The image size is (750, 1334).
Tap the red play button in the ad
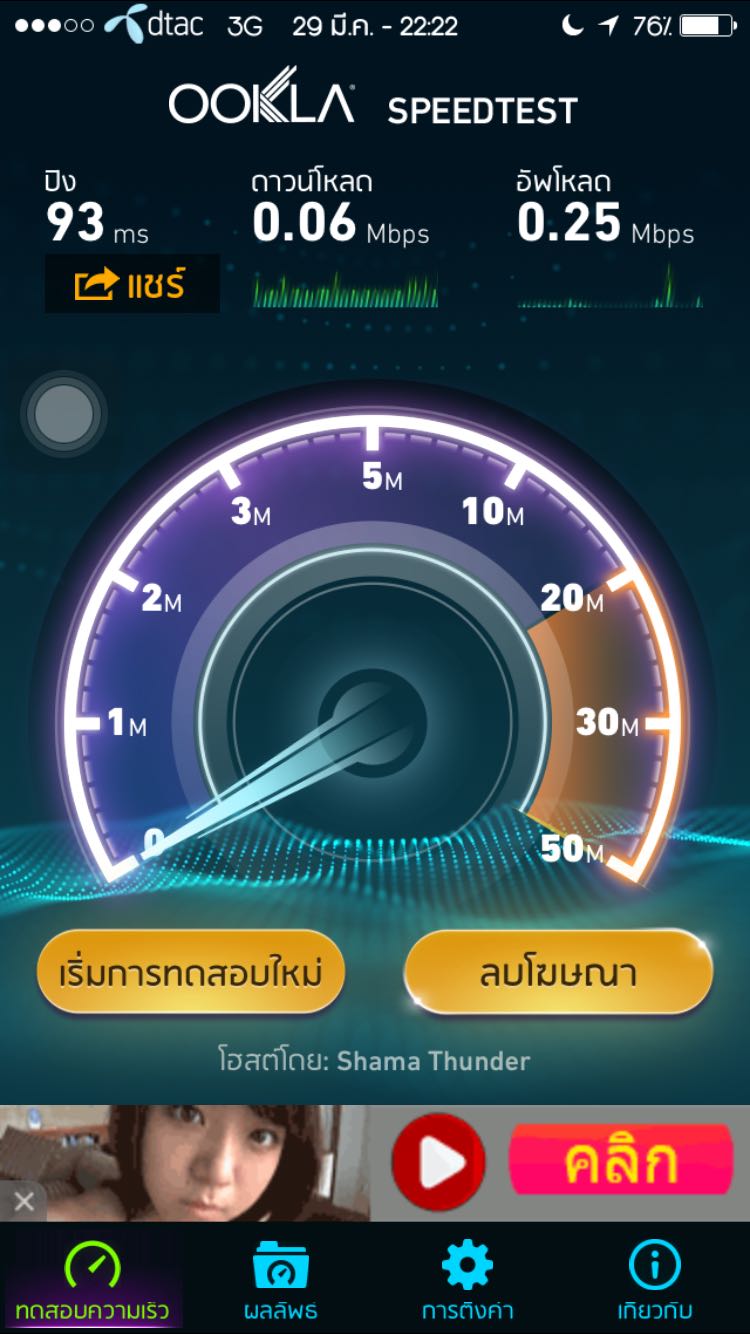click(438, 1163)
